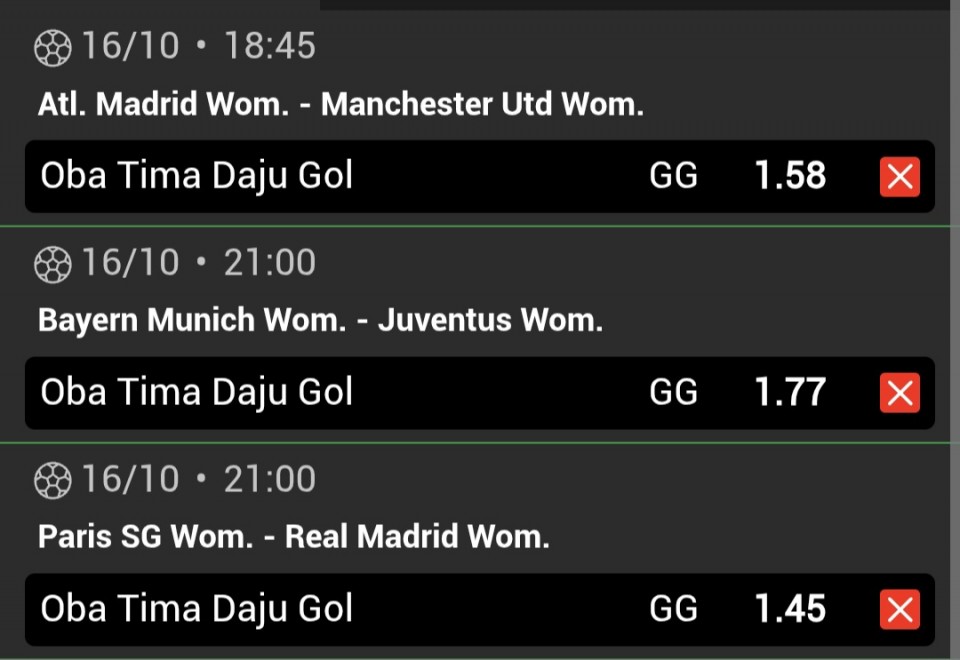Remove the Bayern Munich Wom. bet selection

pos(899,393)
